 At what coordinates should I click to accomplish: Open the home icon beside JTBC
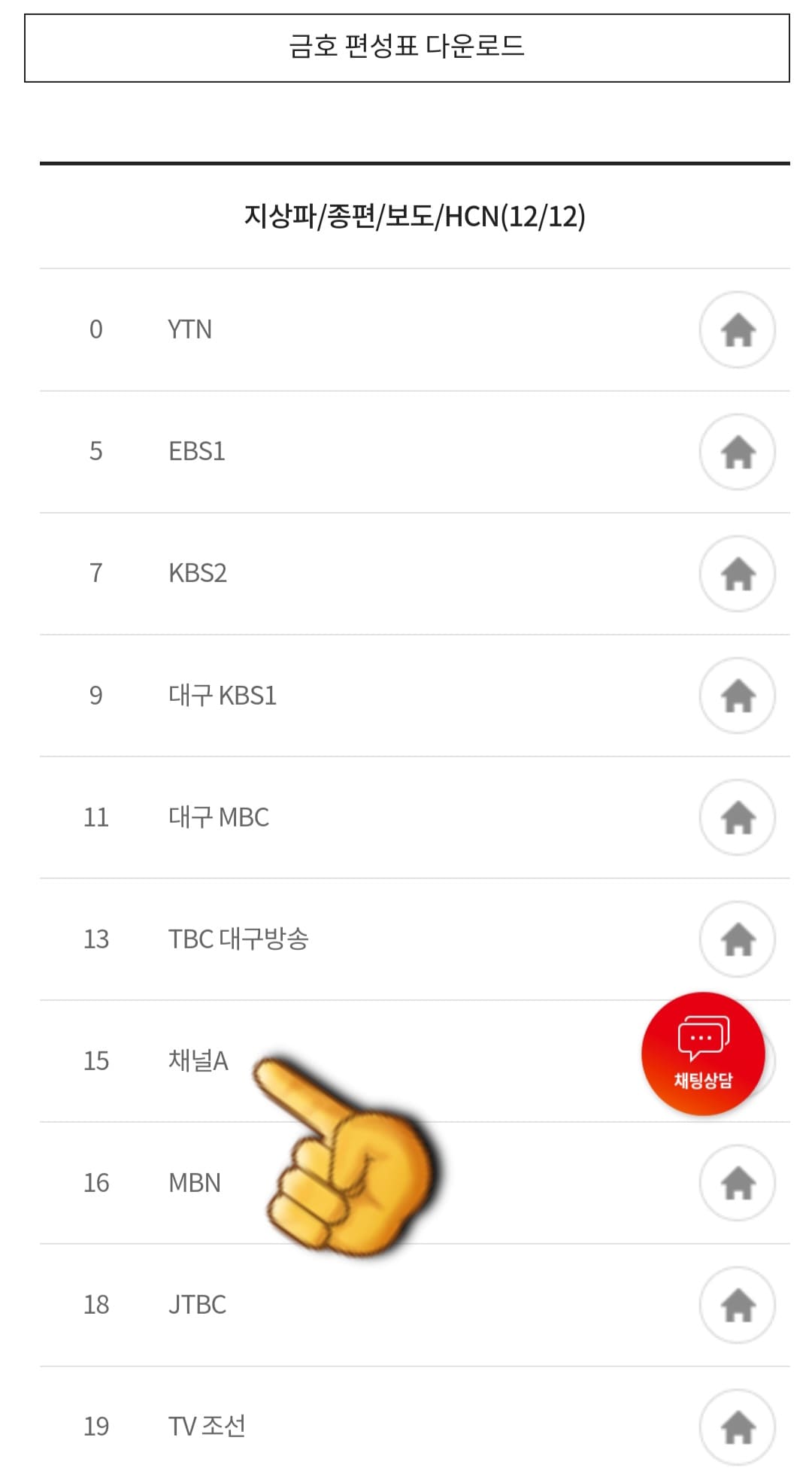tap(738, 1305)
